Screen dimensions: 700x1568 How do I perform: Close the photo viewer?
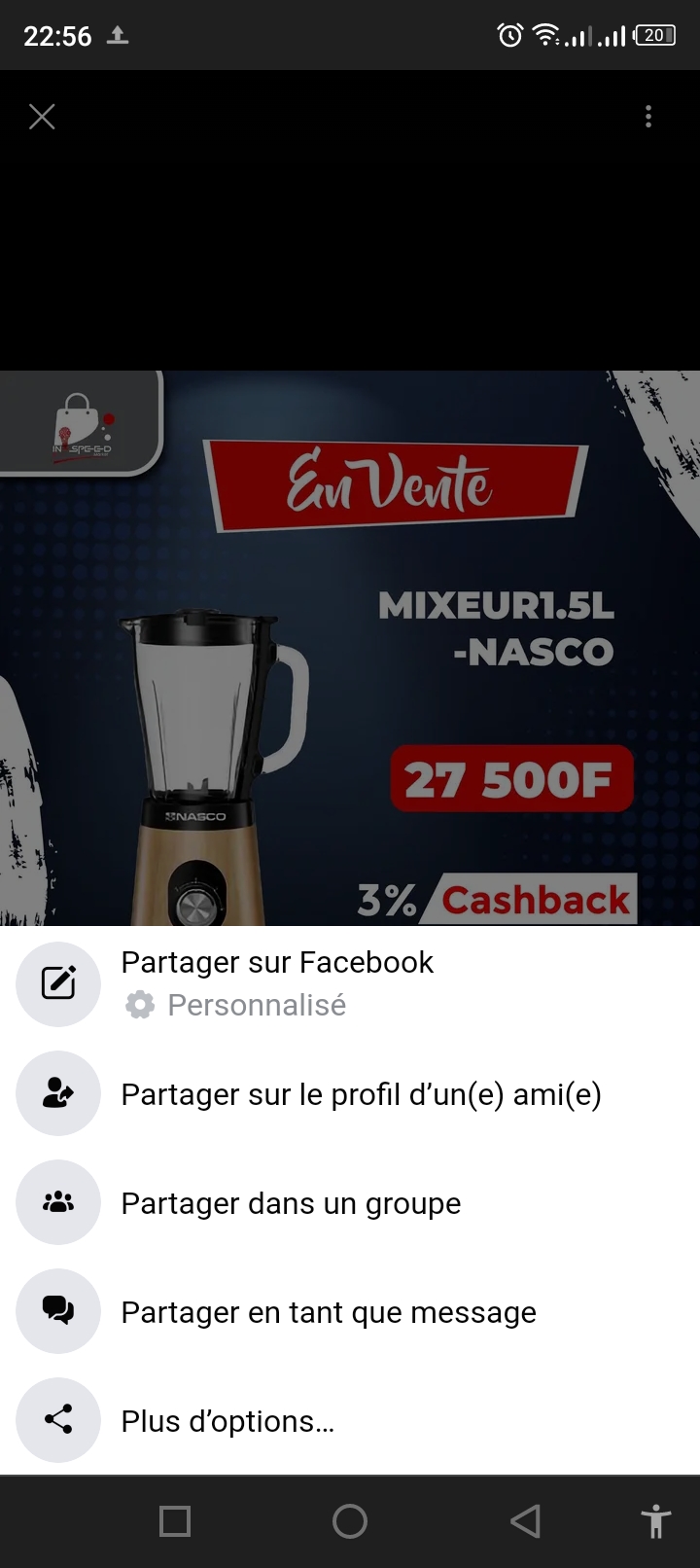point(42,118)
